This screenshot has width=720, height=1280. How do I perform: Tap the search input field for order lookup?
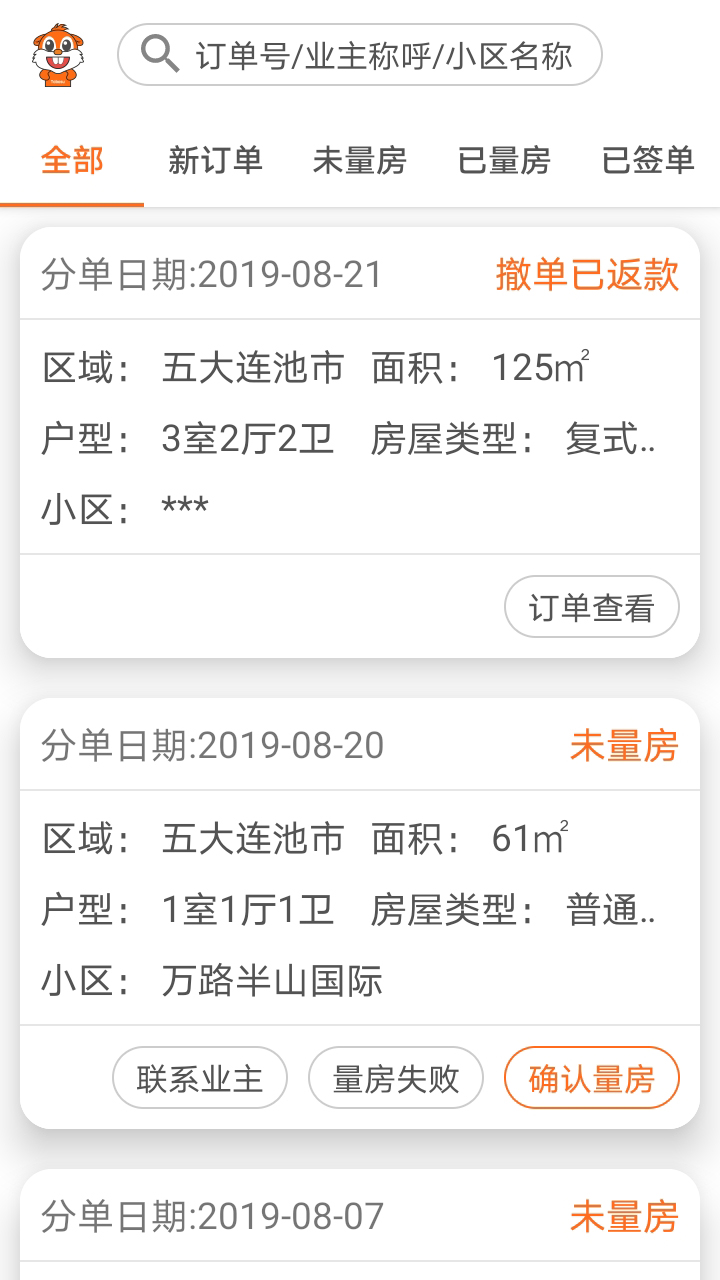[380, 57]
